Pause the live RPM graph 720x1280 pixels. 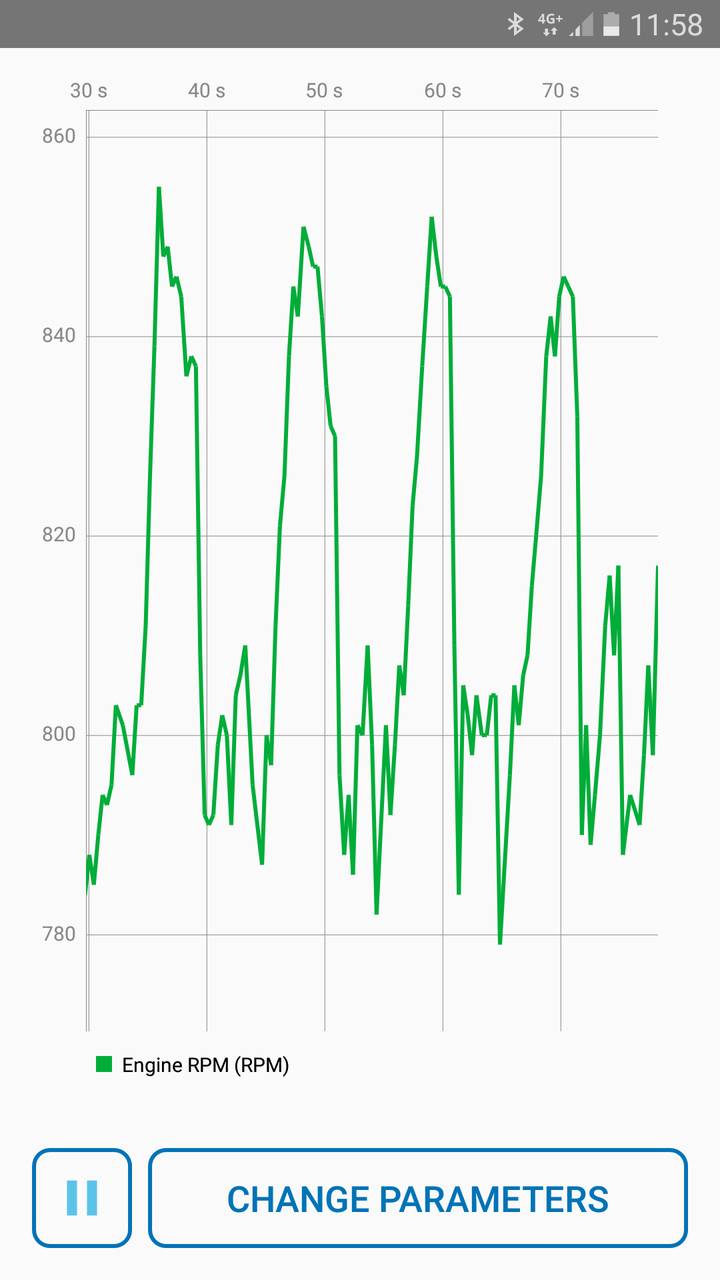point(82,1198)
